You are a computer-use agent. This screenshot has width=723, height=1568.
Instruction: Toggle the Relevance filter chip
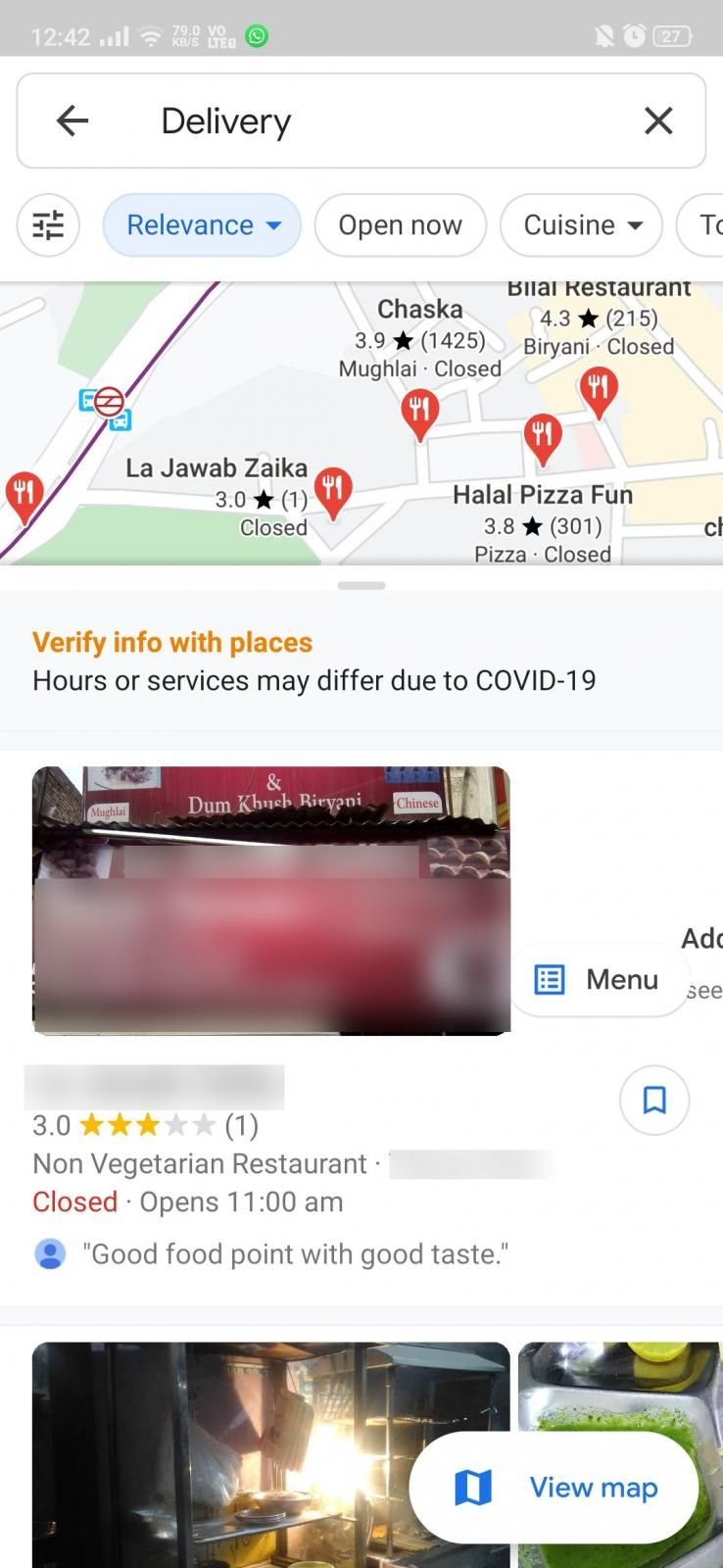coord(201,225)
